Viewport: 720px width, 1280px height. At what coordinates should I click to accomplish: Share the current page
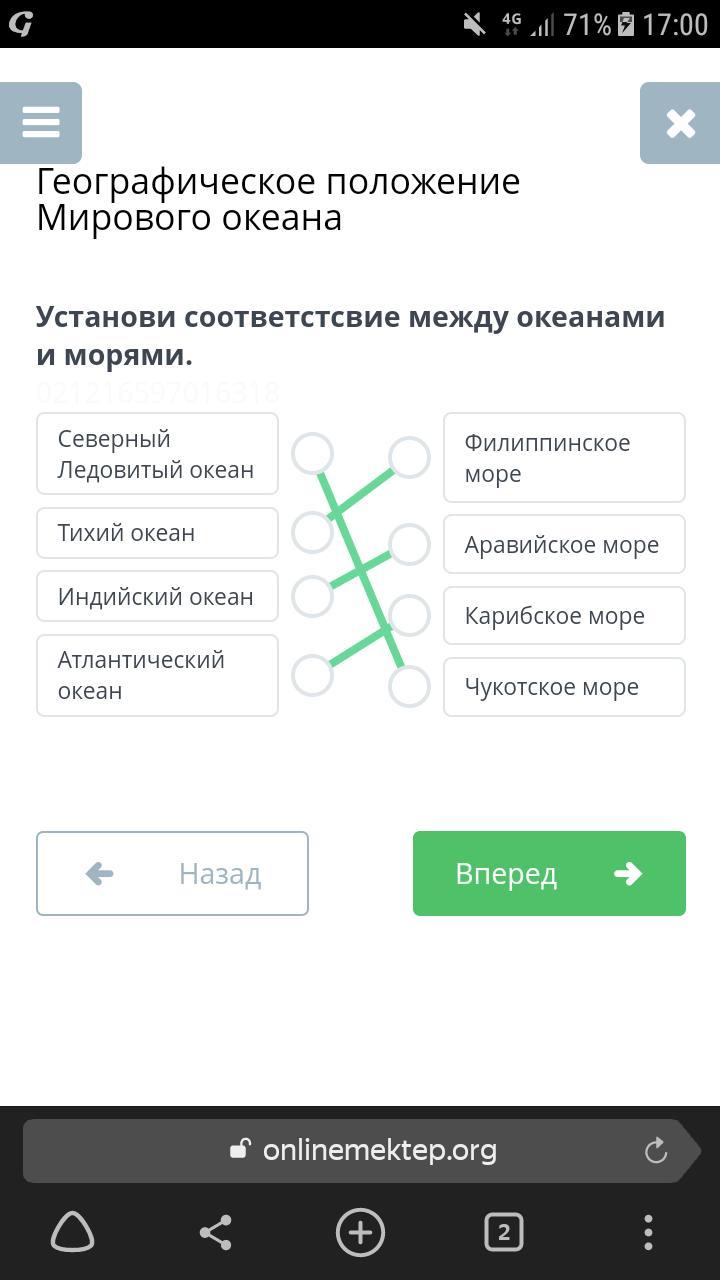pos(216,1233)
